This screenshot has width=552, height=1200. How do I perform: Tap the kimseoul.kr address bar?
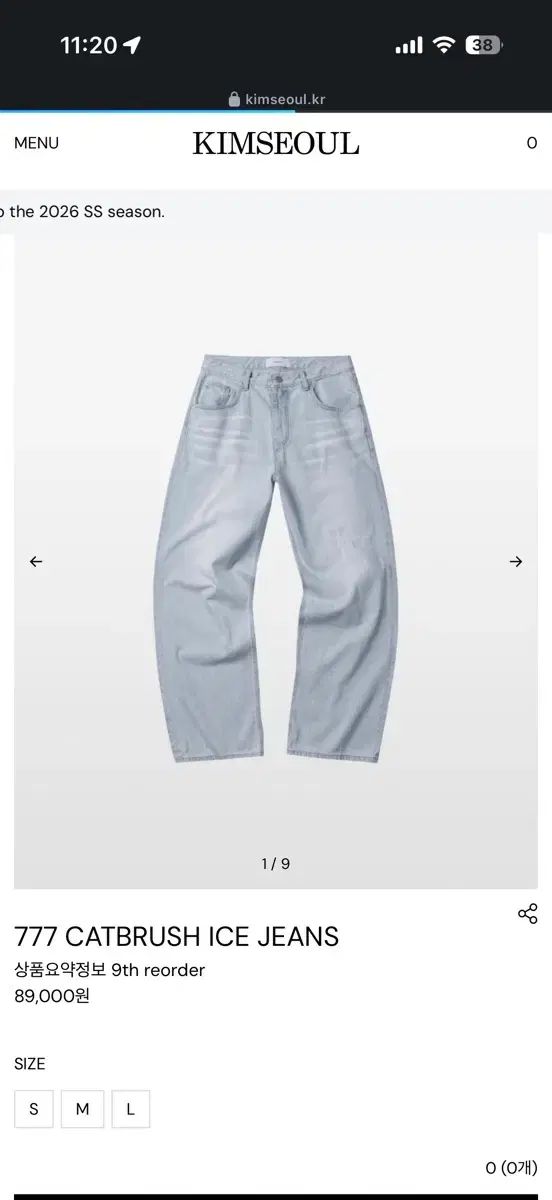[x=276, y=99]
